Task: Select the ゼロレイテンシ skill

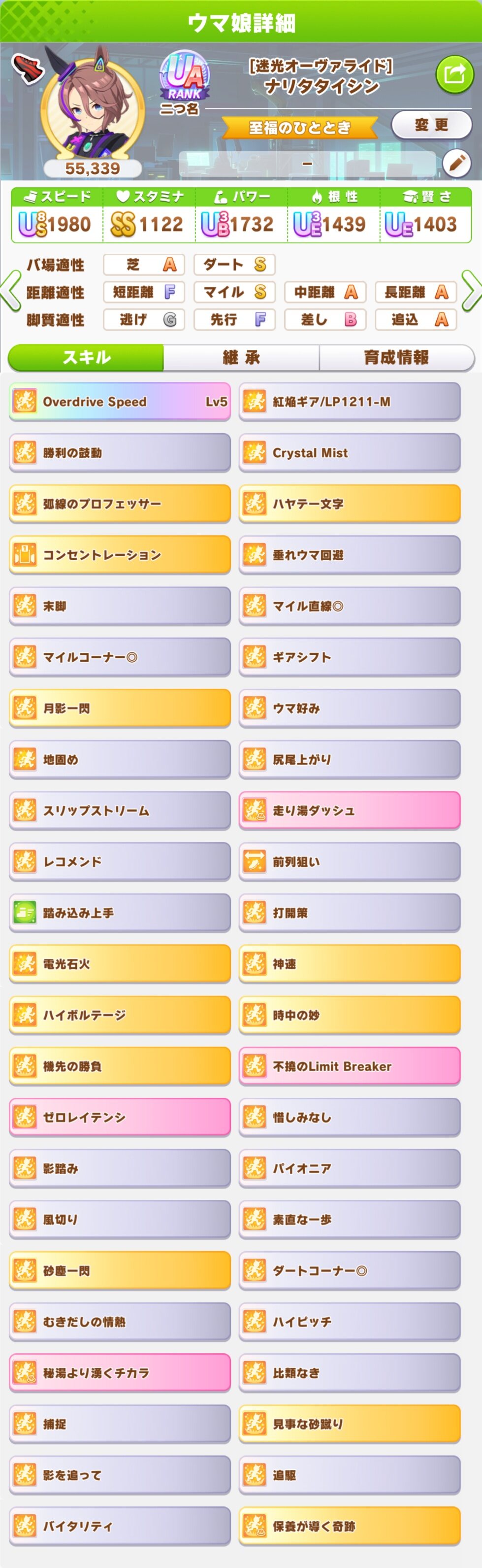Action: 120,1118
